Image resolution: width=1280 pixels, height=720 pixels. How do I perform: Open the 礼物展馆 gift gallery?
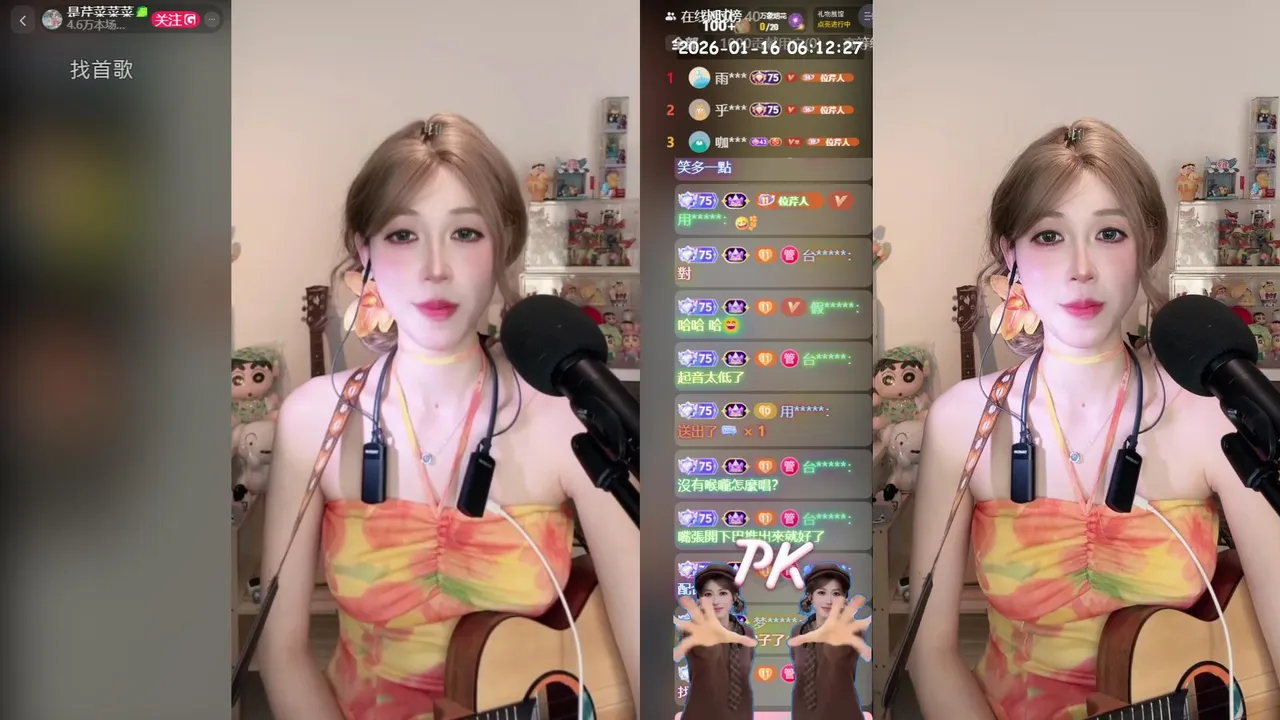pyautogui.click(x=831, y=19)
